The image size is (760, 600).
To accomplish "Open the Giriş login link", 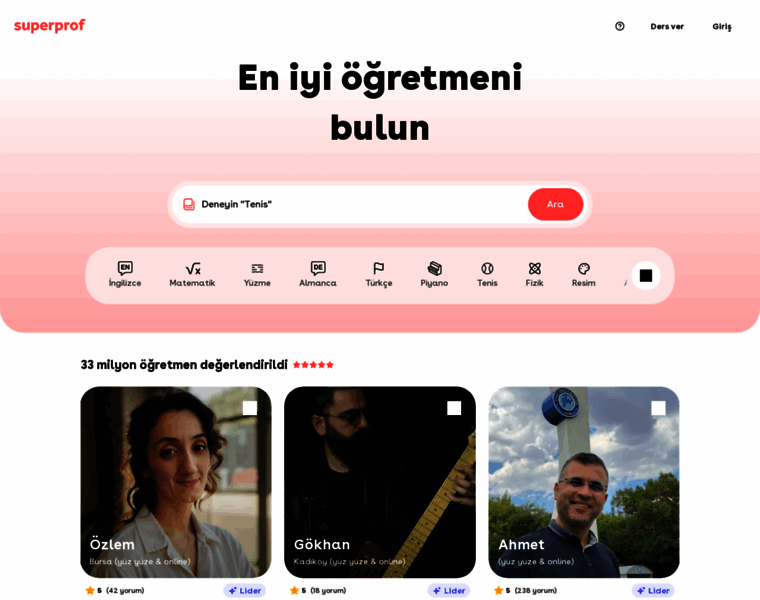I will (x=722, y=26).
